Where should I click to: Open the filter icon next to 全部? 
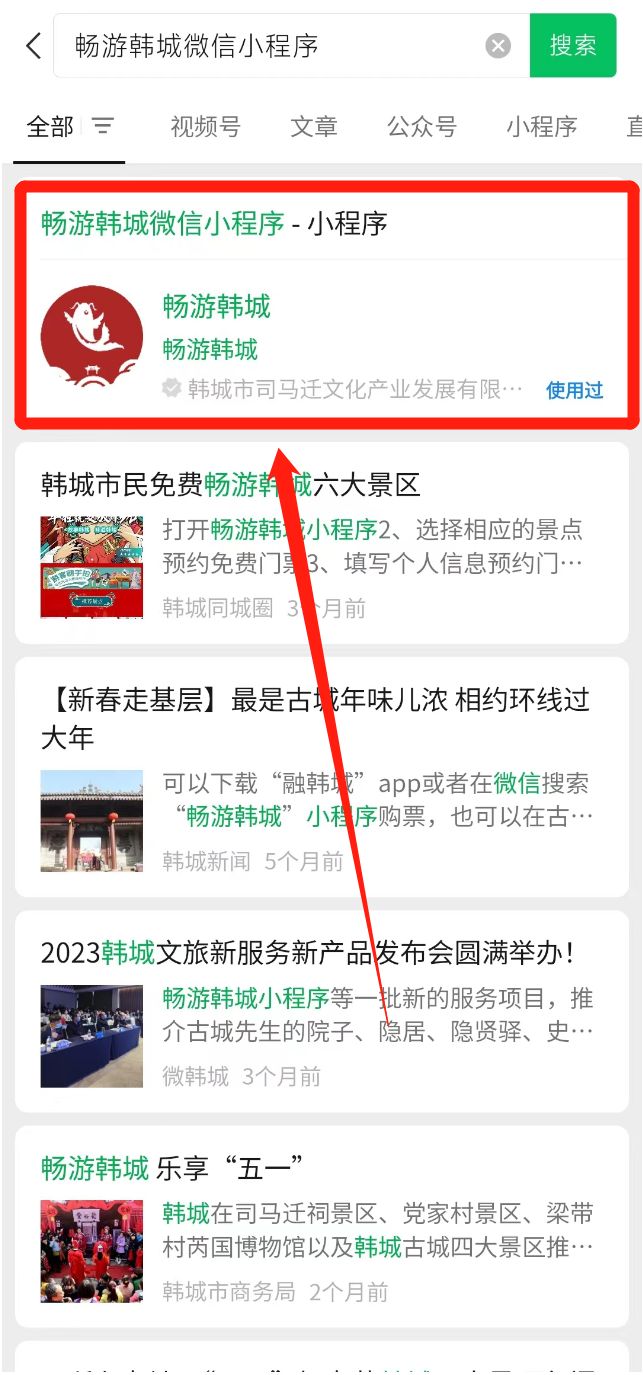click(103, 126)
